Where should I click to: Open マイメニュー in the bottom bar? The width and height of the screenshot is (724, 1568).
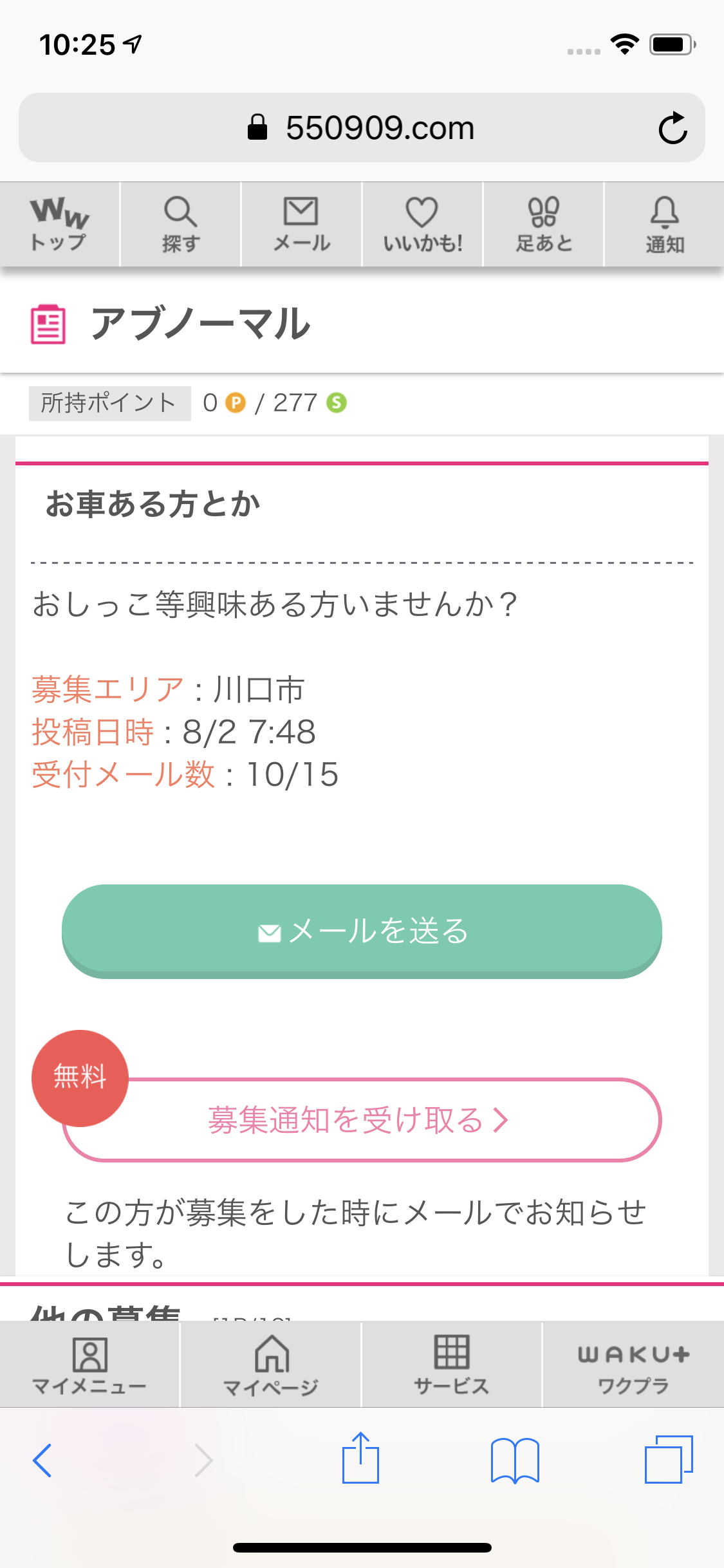pos(89,1365)
